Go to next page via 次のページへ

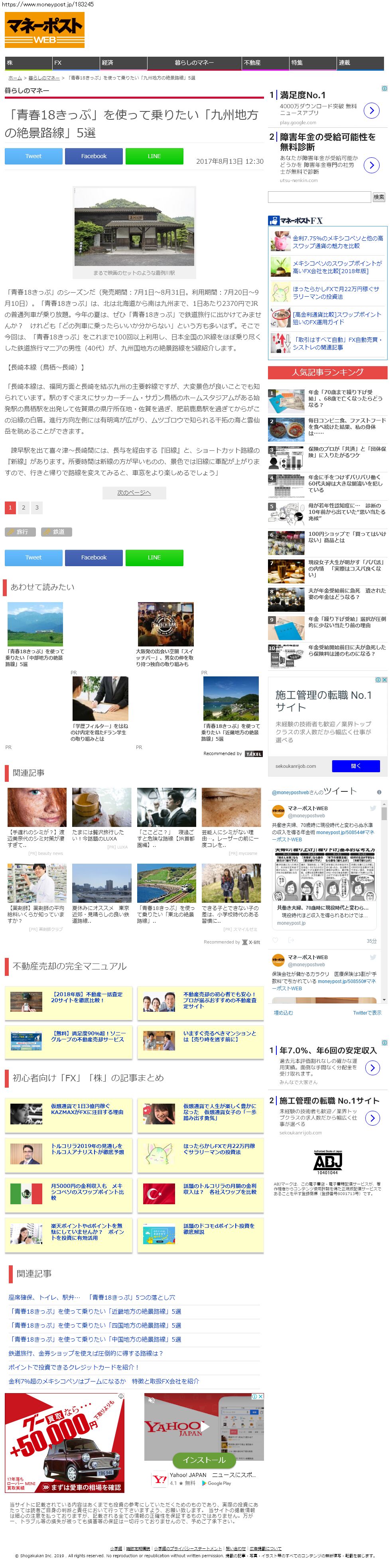(x=134, y=492)
